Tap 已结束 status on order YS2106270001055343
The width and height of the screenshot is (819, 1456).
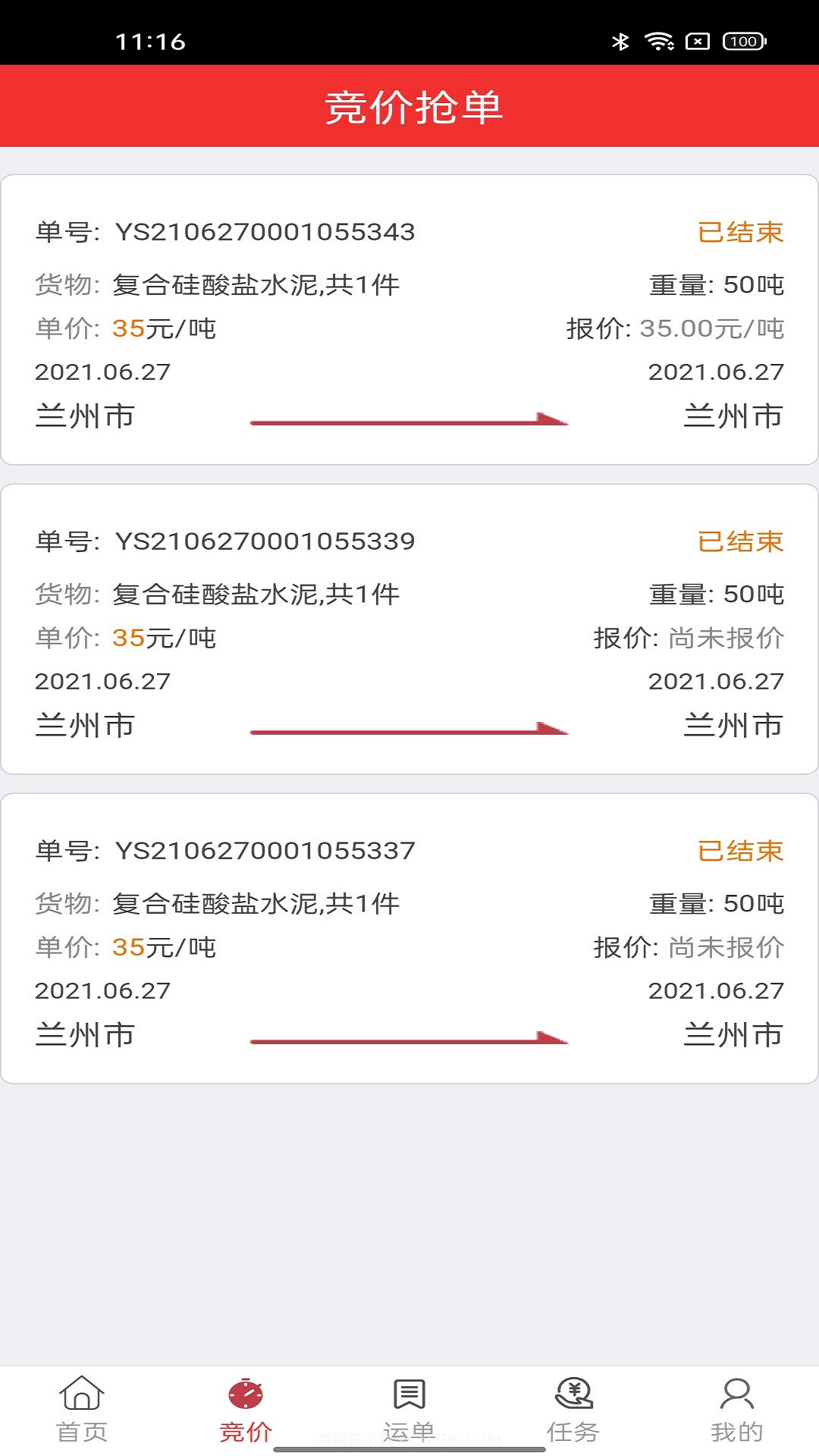(741, 234)
